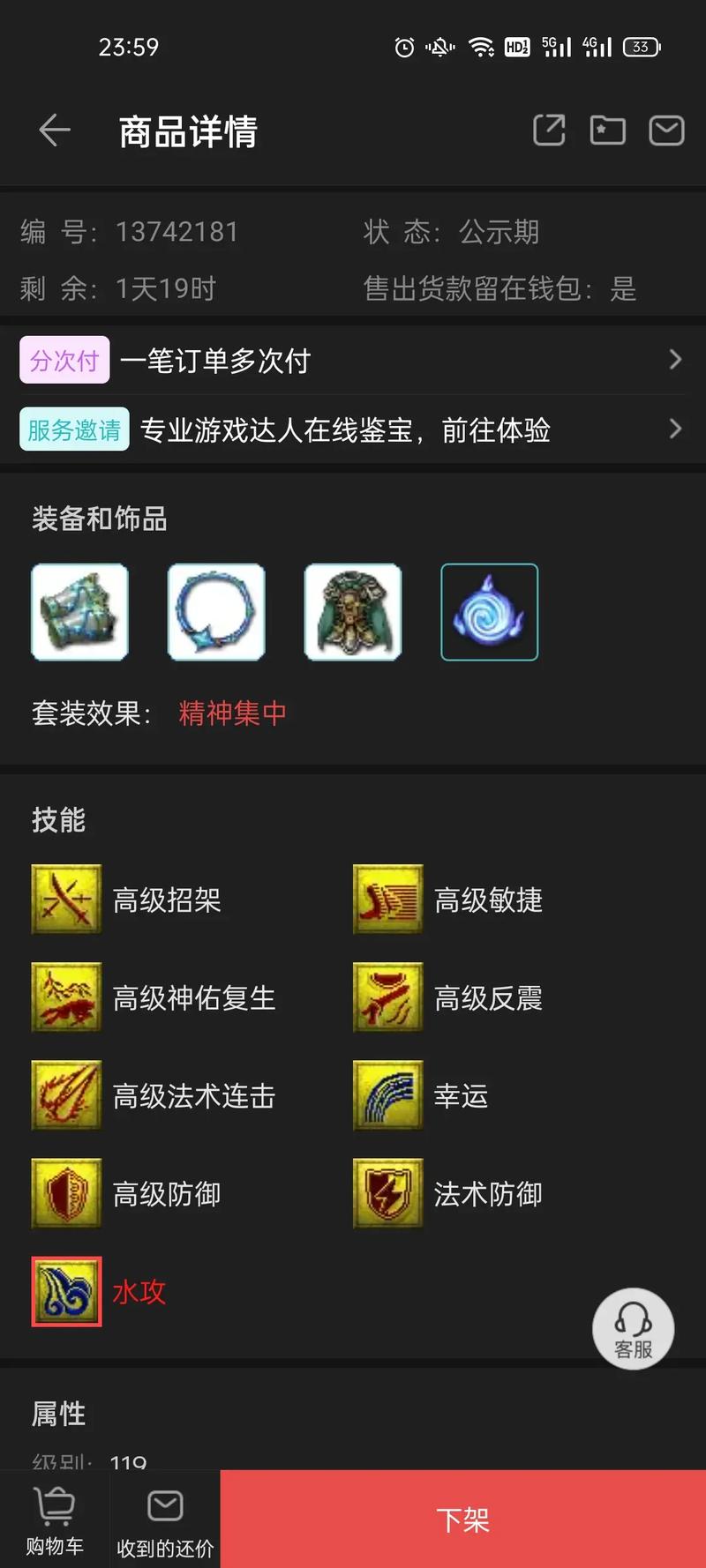Open the 购物车 shopping cart
Image resolution: width=706 pixels, height=1568 pixels.
[x=55, y=1519]
